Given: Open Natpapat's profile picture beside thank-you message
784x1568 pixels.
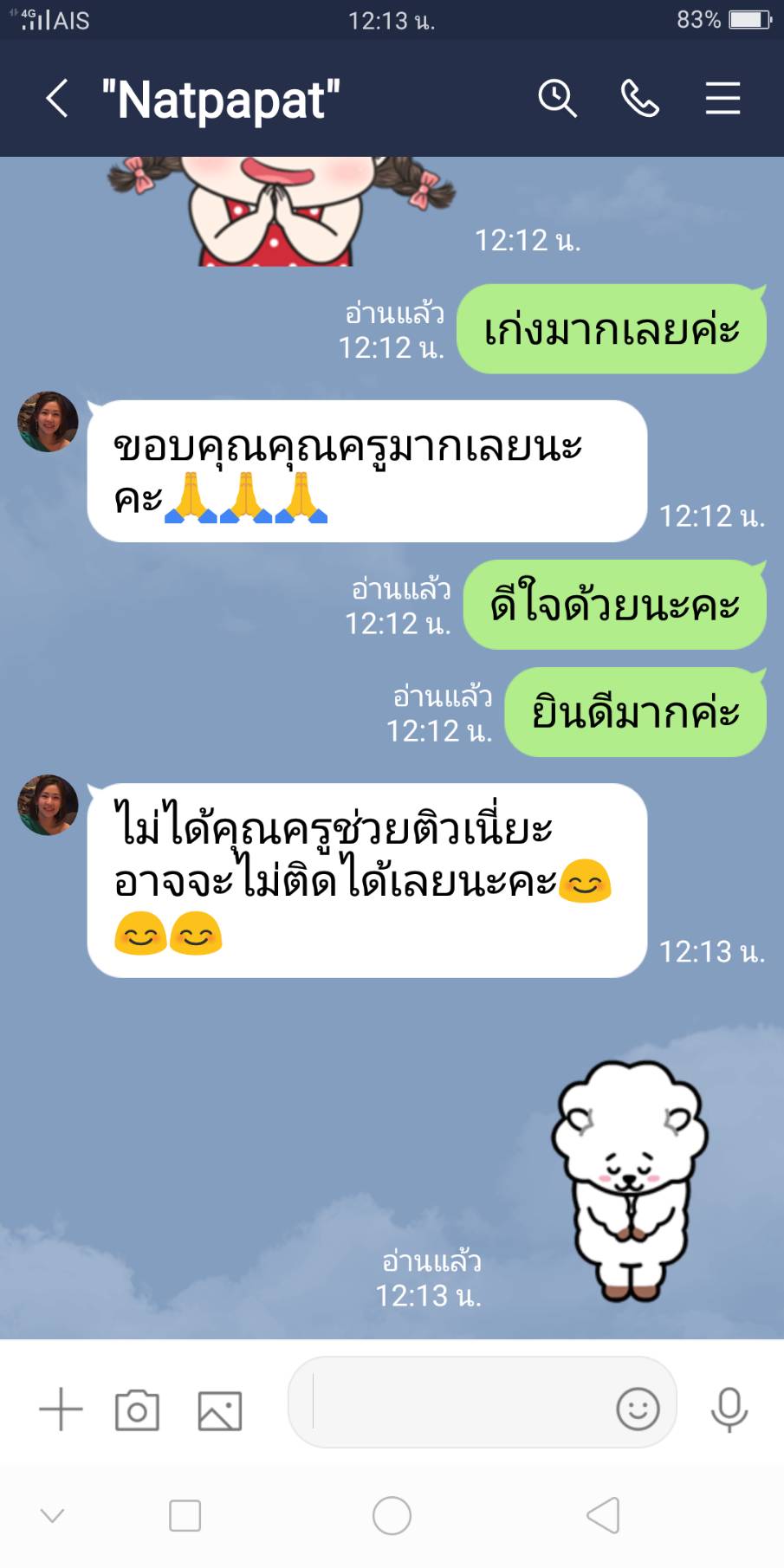Looking at the screenshot, I should coord(48,422).
